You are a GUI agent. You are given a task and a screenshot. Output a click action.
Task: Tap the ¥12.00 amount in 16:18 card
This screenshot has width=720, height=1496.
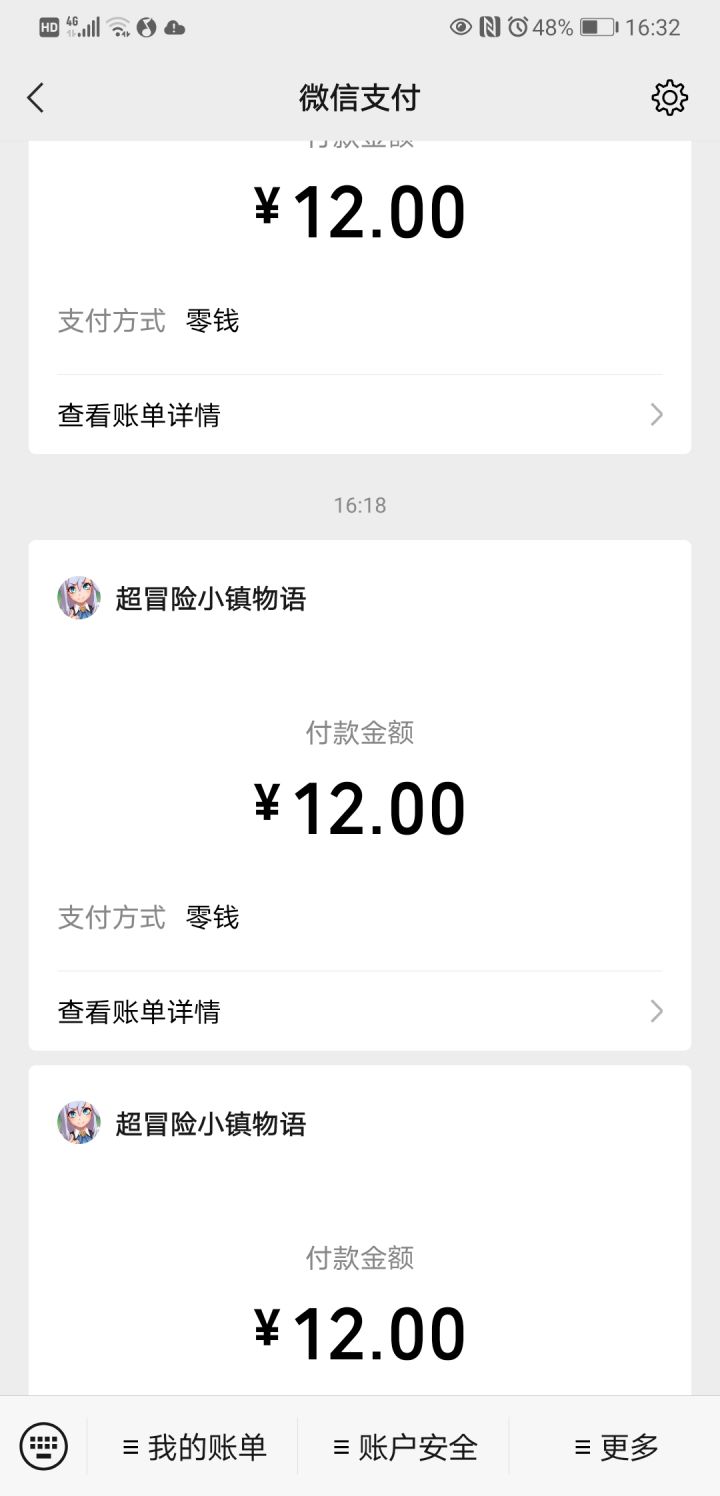[360, 806]
